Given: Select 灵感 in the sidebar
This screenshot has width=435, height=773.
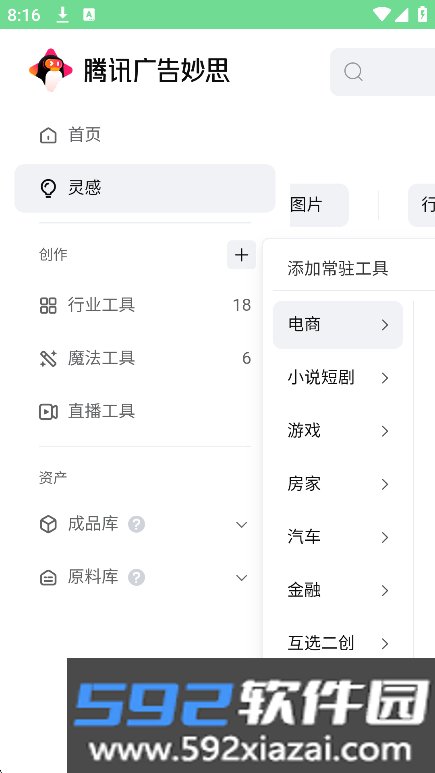Looking at the screenshot, I should 145,188.
